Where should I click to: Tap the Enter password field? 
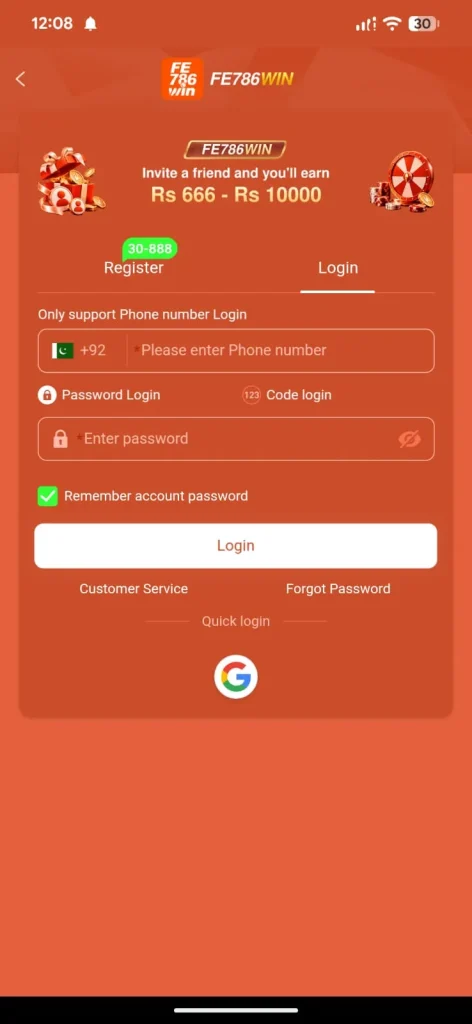tap(236, 439)
